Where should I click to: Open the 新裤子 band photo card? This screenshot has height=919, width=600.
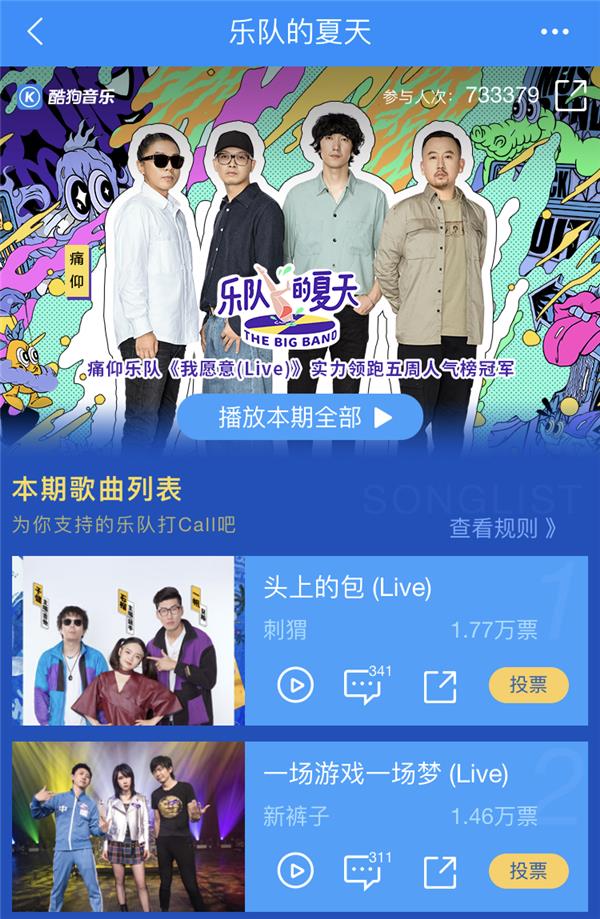(128, 826)
